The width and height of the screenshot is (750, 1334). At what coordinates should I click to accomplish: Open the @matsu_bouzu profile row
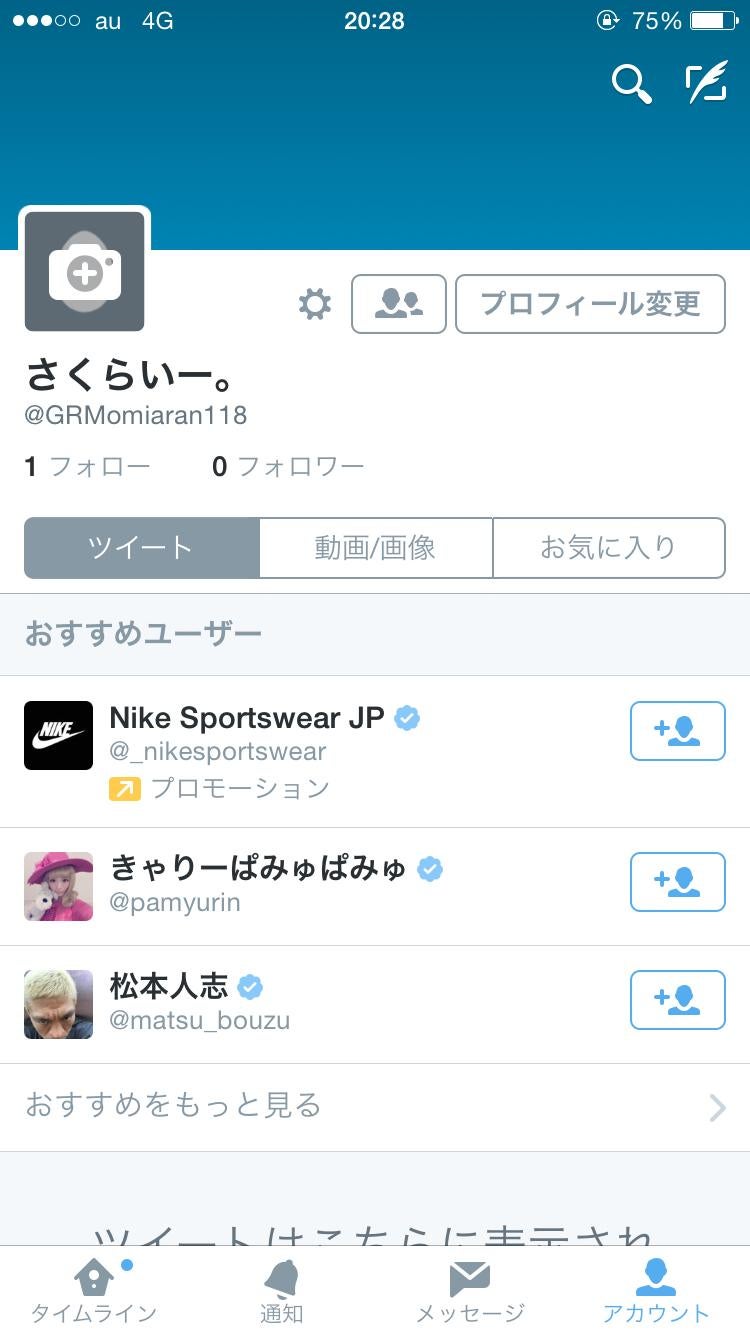[300, 1004]
